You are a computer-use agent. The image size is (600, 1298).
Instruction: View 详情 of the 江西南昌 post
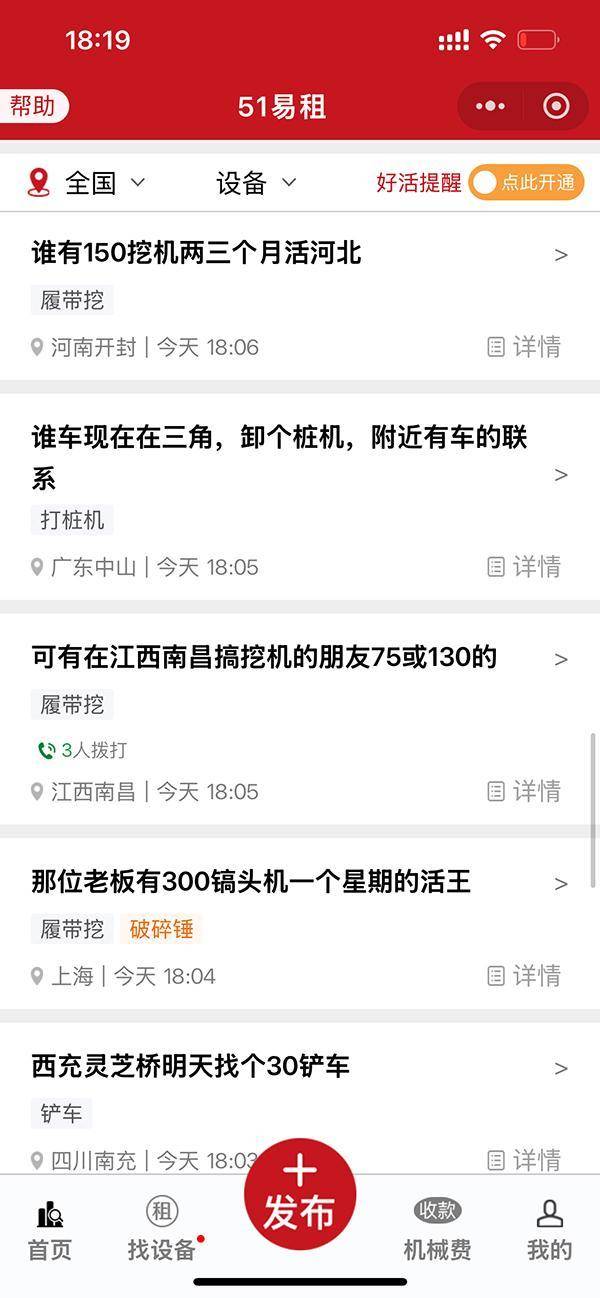click(x=524, y=791)
